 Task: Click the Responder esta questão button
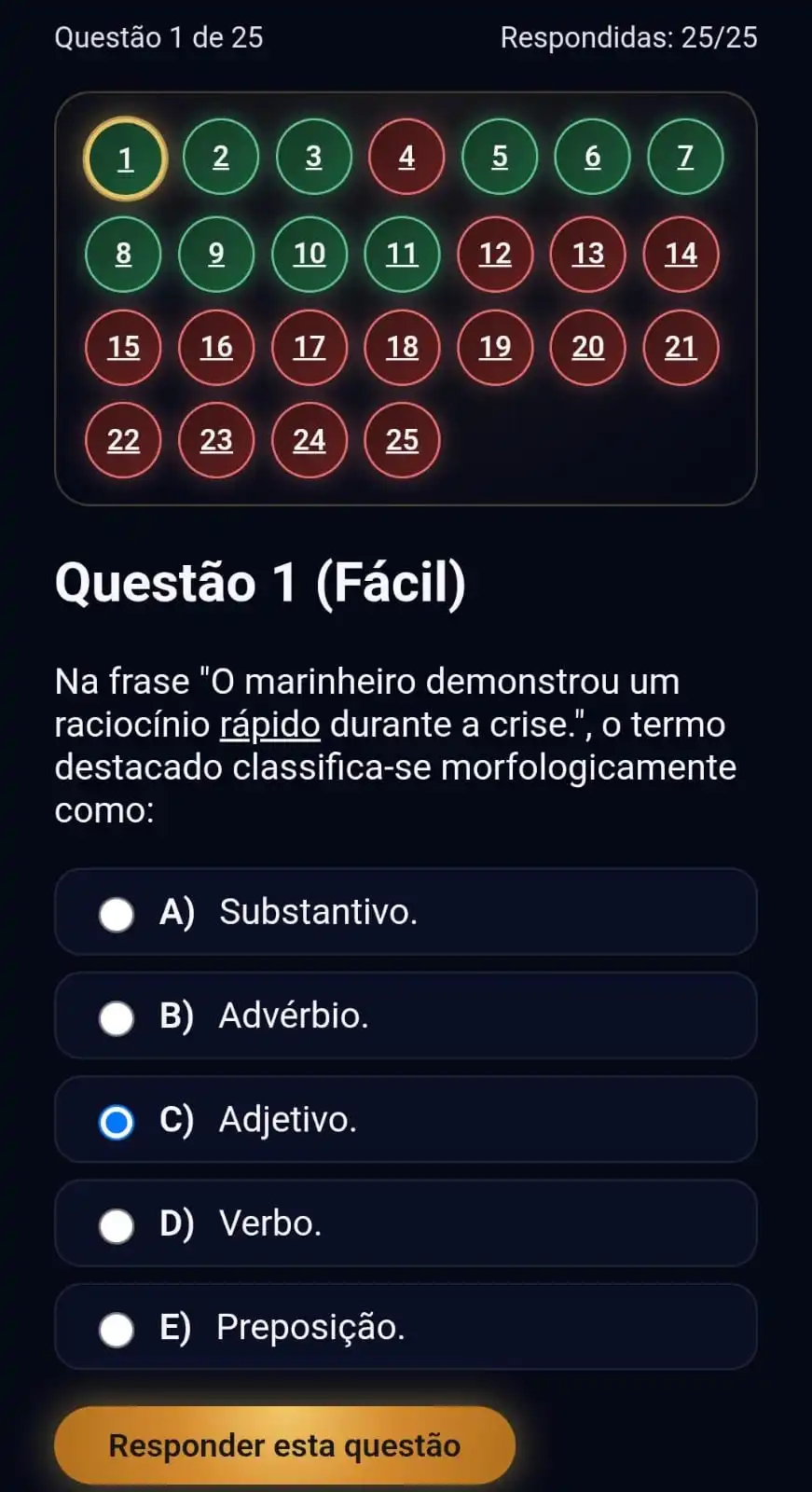[284, 1444]
